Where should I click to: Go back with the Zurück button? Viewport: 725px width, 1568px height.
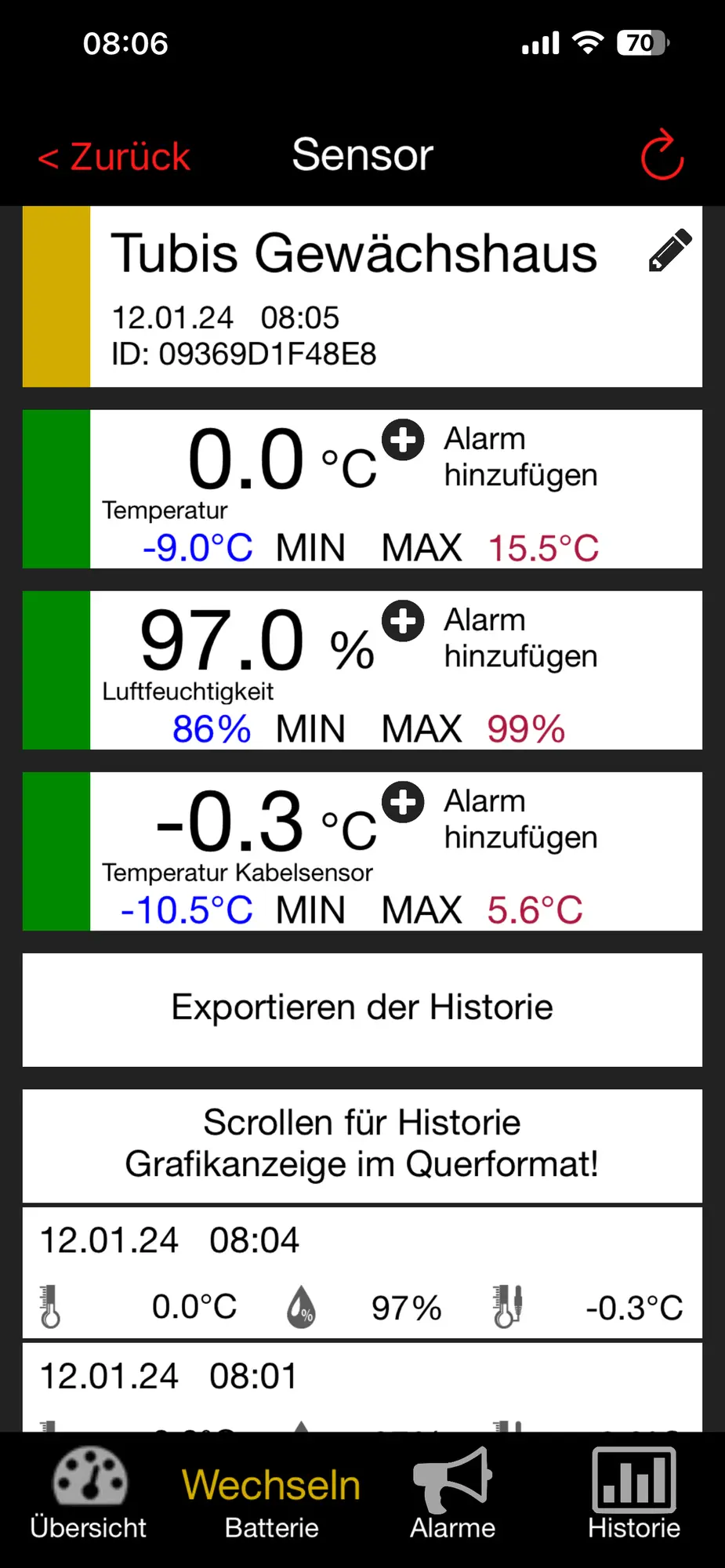pos(114,157)
